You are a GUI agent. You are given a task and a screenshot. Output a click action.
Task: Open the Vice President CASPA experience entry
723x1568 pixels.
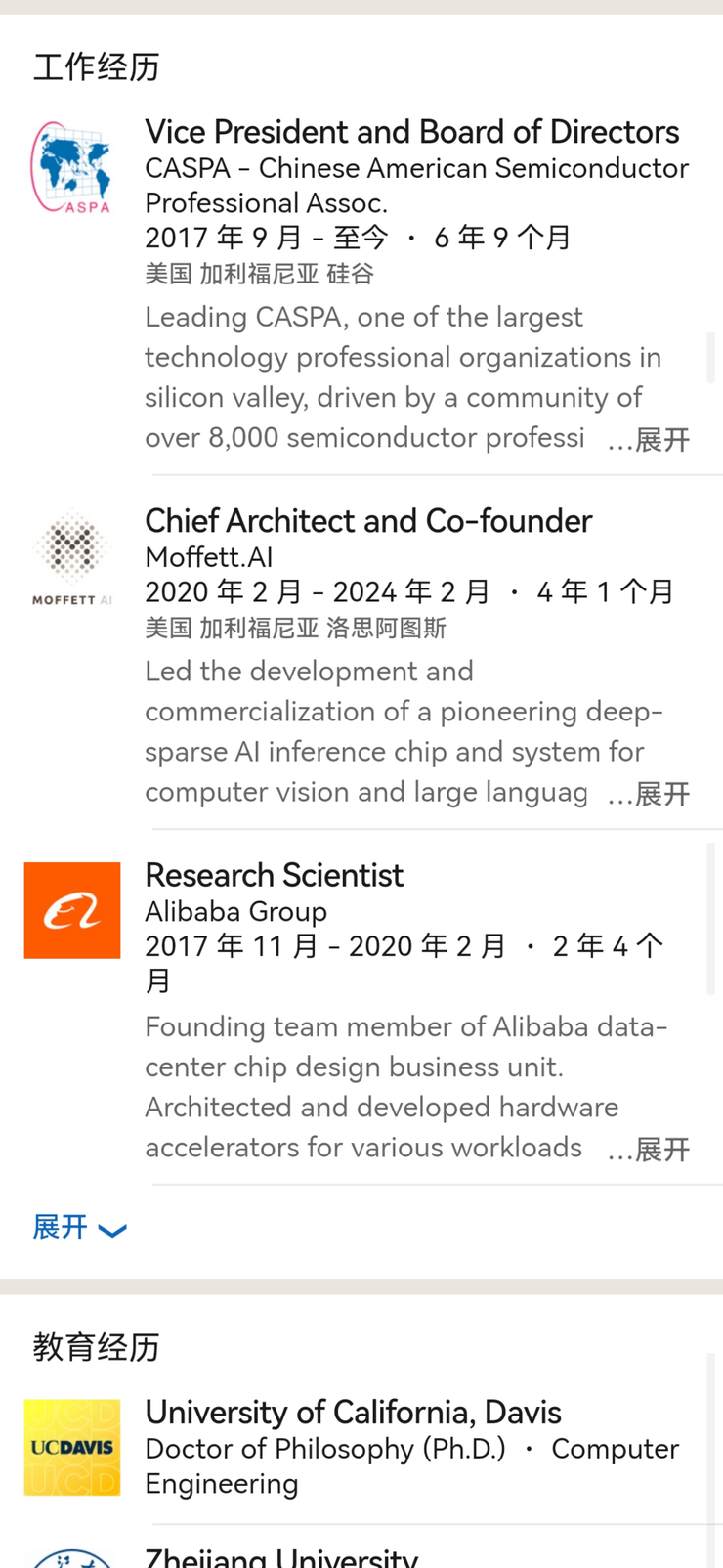click(411, 132)
